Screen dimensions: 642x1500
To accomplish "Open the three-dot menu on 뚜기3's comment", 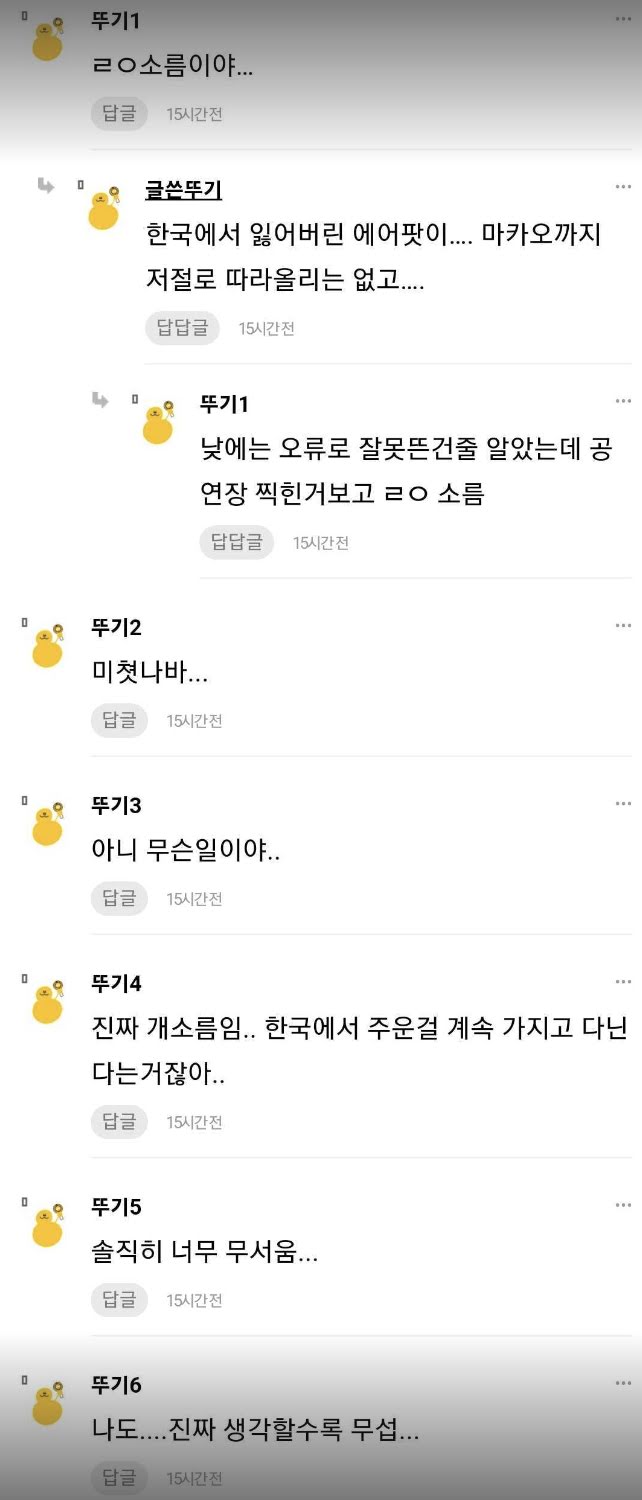I will click(623, 804).
